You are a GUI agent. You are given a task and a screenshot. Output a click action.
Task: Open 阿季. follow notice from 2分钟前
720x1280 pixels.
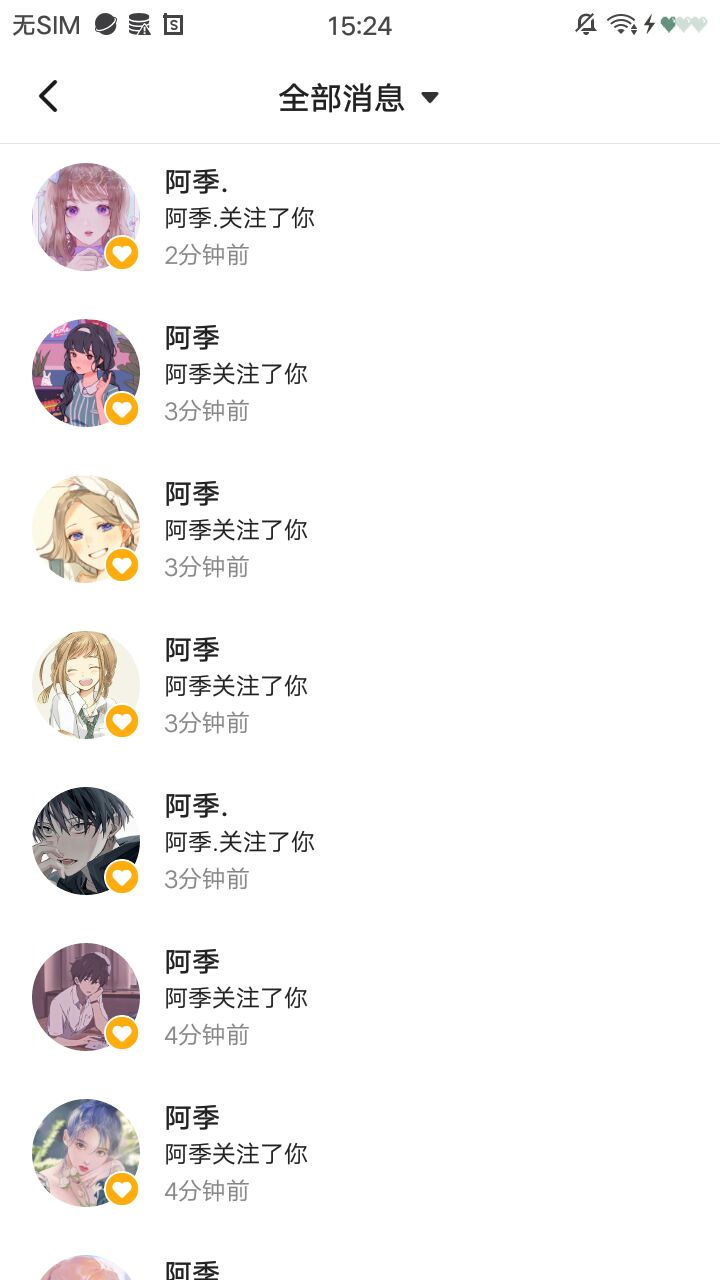[x=360, y=218]
